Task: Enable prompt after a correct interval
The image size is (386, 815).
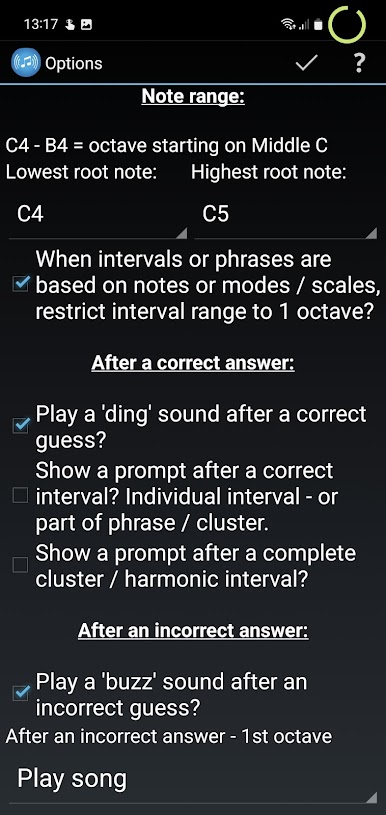Action: tap(20, 496)
